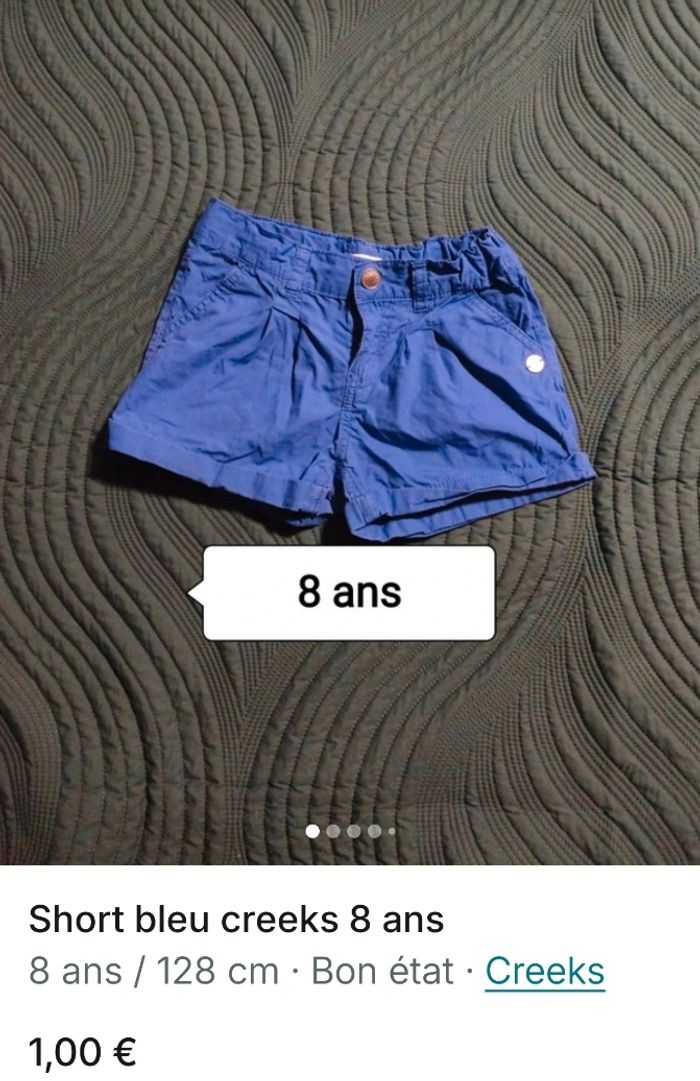The height and width of the screenshot is (1081, 700).
Task: Tap the photo page indicator dots
Action: 350,830
